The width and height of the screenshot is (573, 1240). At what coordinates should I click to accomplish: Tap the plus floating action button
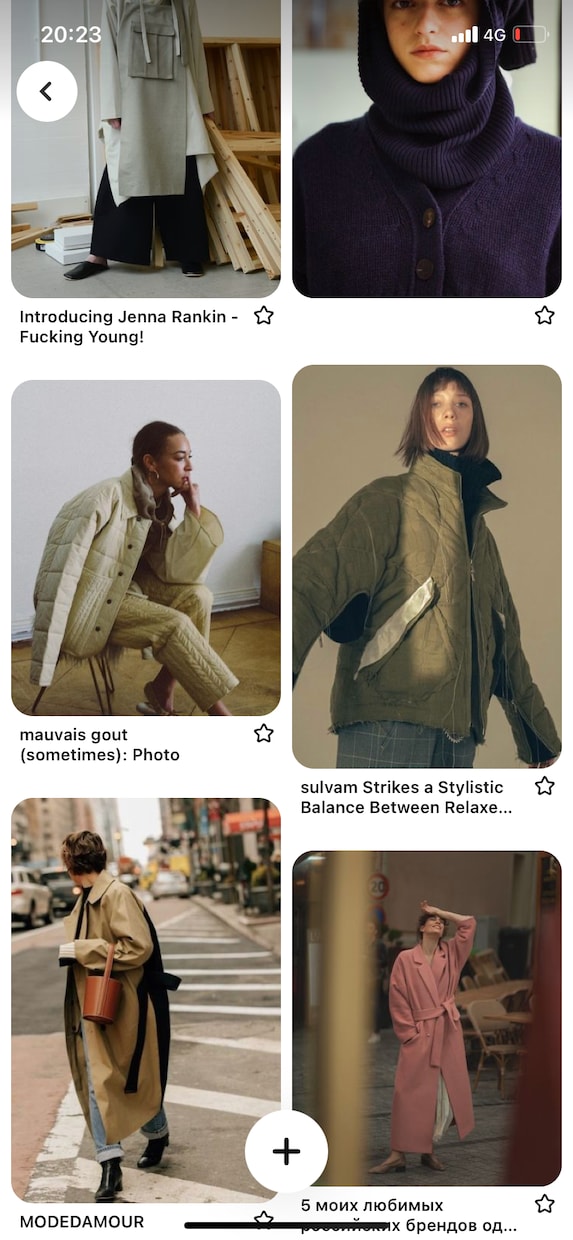[x=286, y=1151]
